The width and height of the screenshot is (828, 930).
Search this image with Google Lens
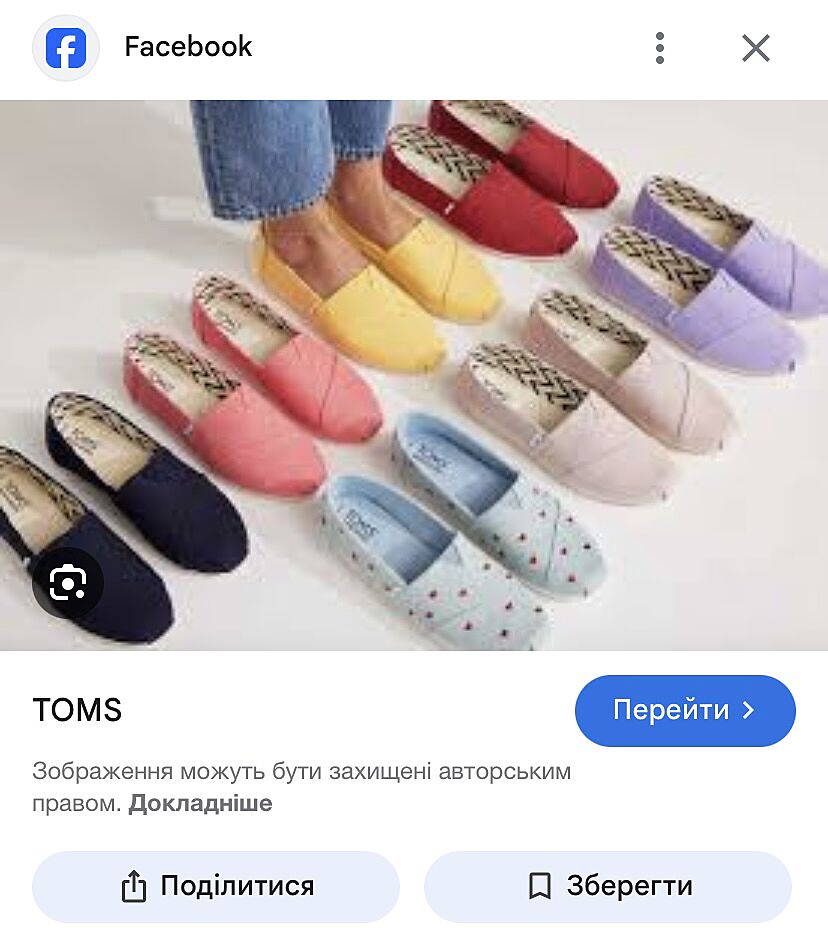point(68,582)
